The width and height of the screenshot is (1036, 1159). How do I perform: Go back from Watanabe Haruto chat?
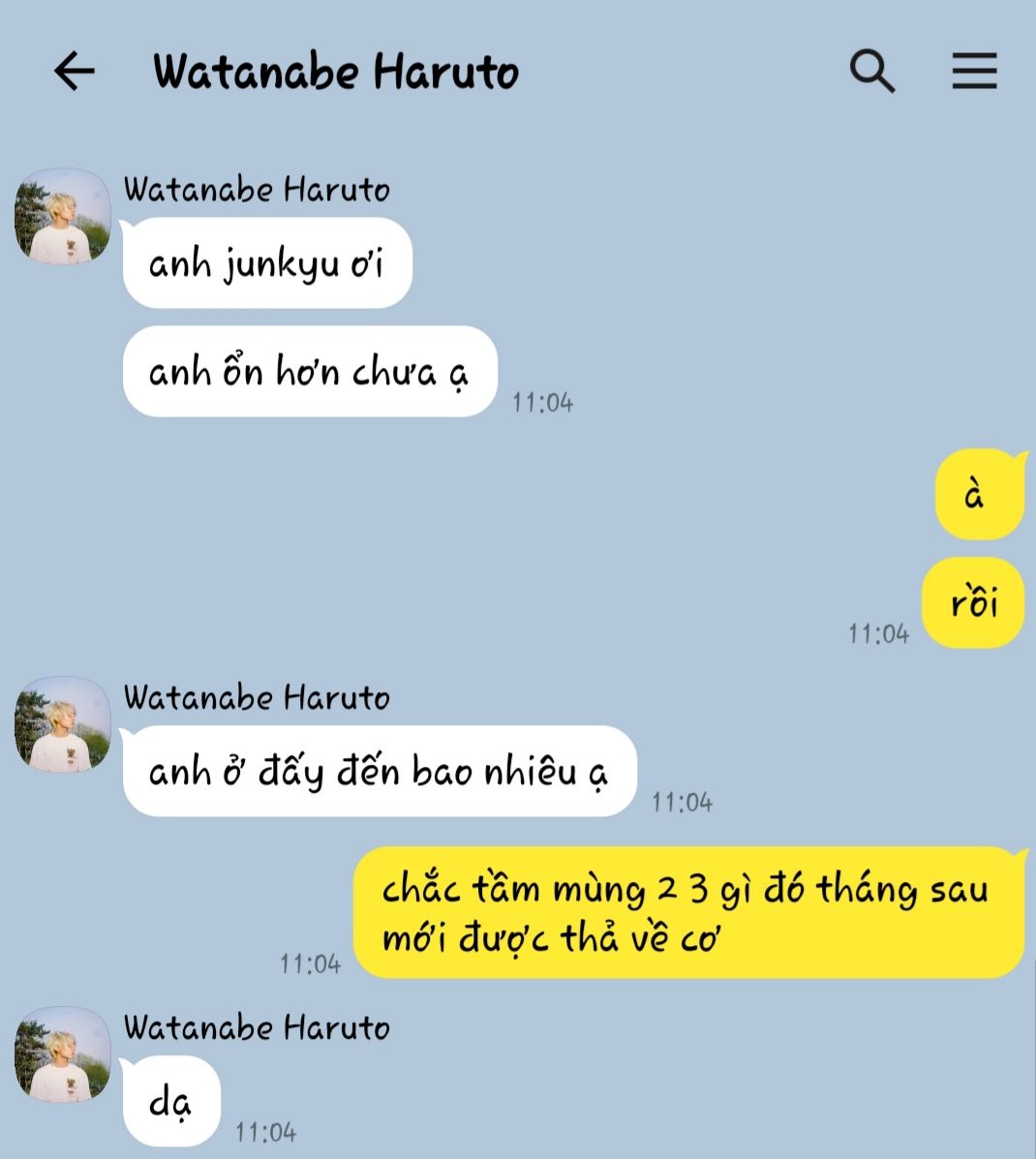point(75,71)
